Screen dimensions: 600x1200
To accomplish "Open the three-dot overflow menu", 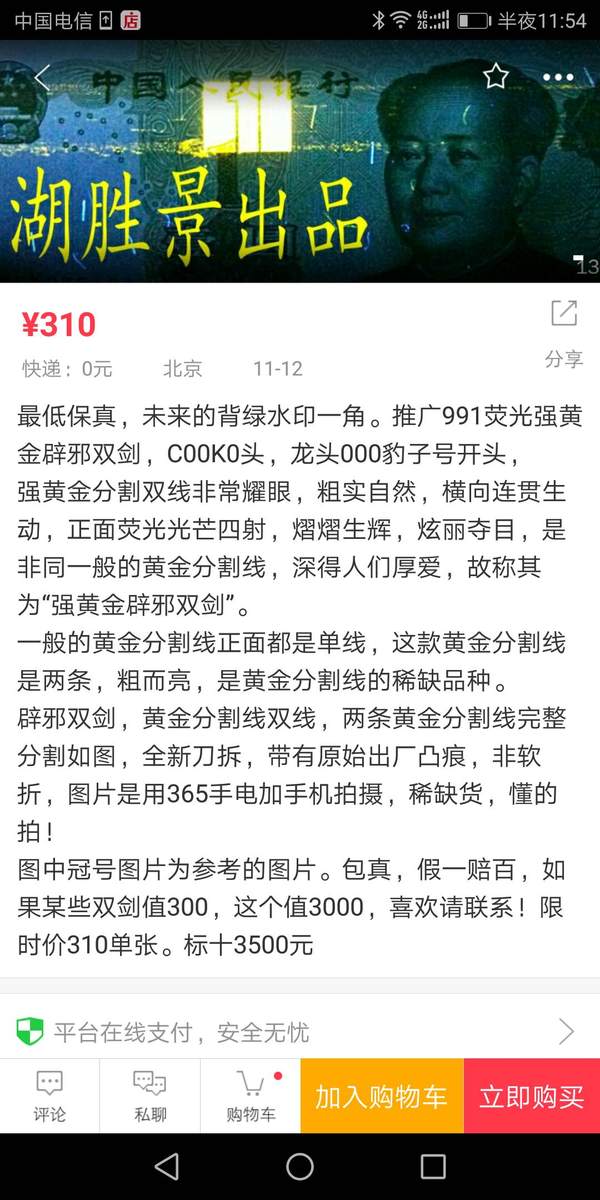I will pyautogui.click(x=558, y=78).
